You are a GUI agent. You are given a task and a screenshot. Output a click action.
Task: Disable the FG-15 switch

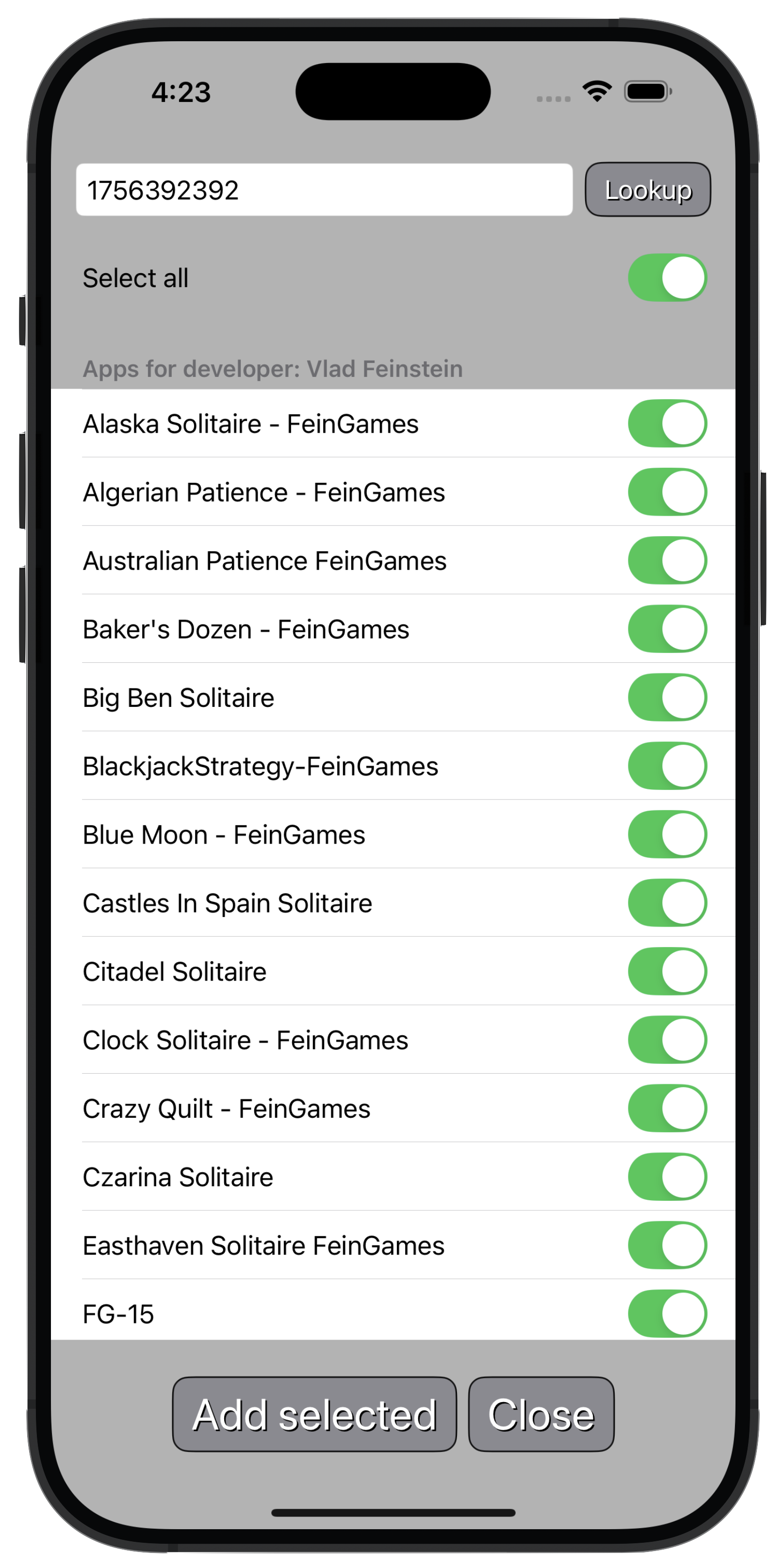pos(667,1314)
